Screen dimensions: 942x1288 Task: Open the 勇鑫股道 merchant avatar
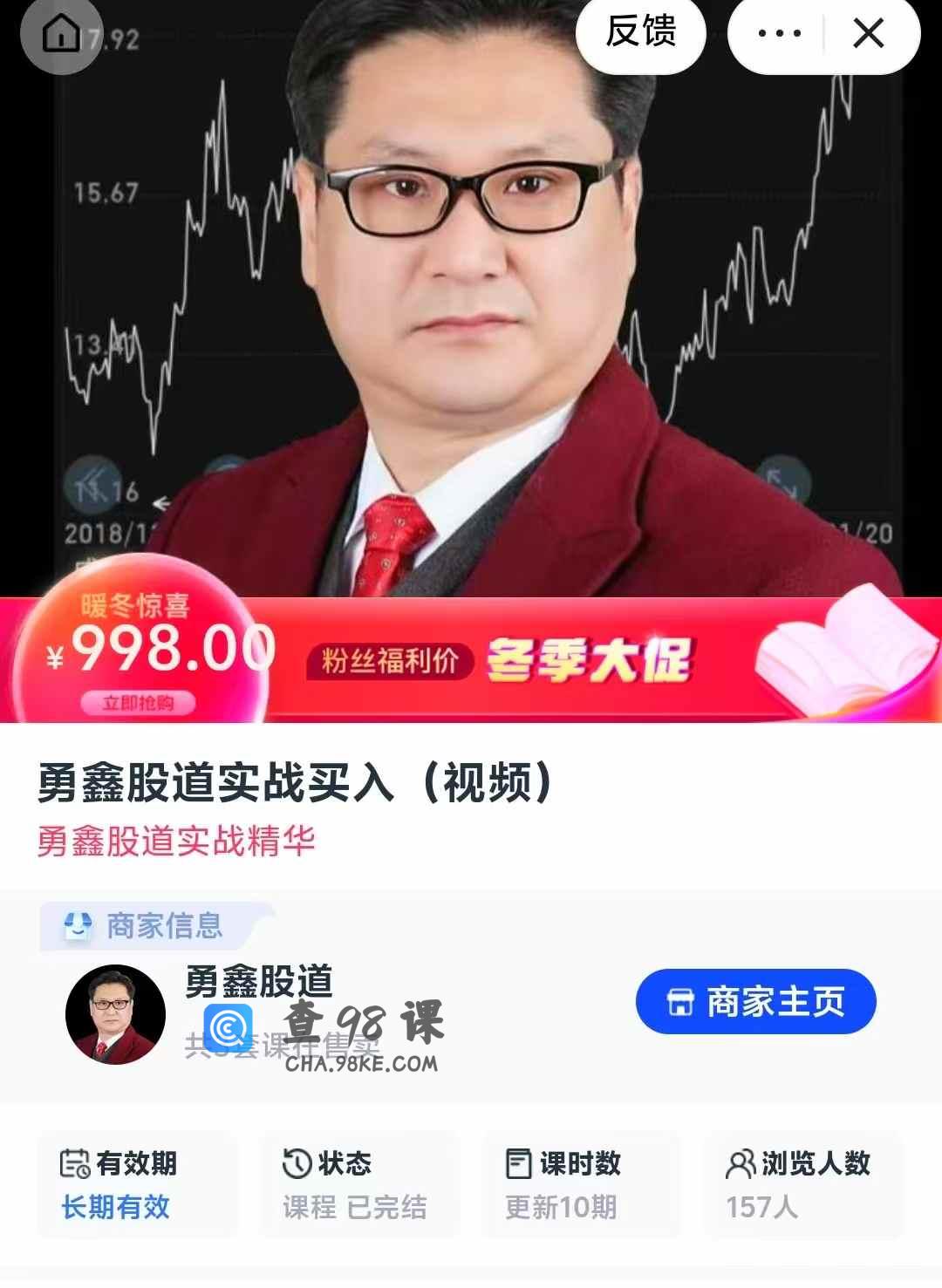point(115,1014)
